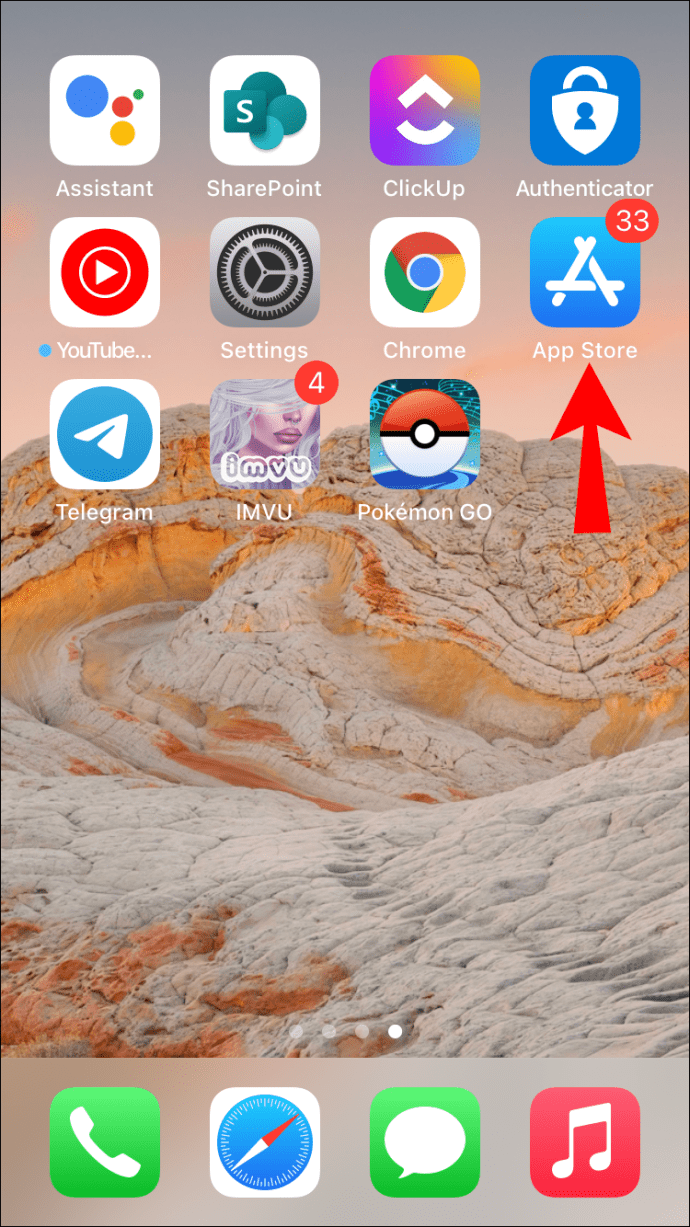Launch Safari from the dock

[x=265, y=1142]
